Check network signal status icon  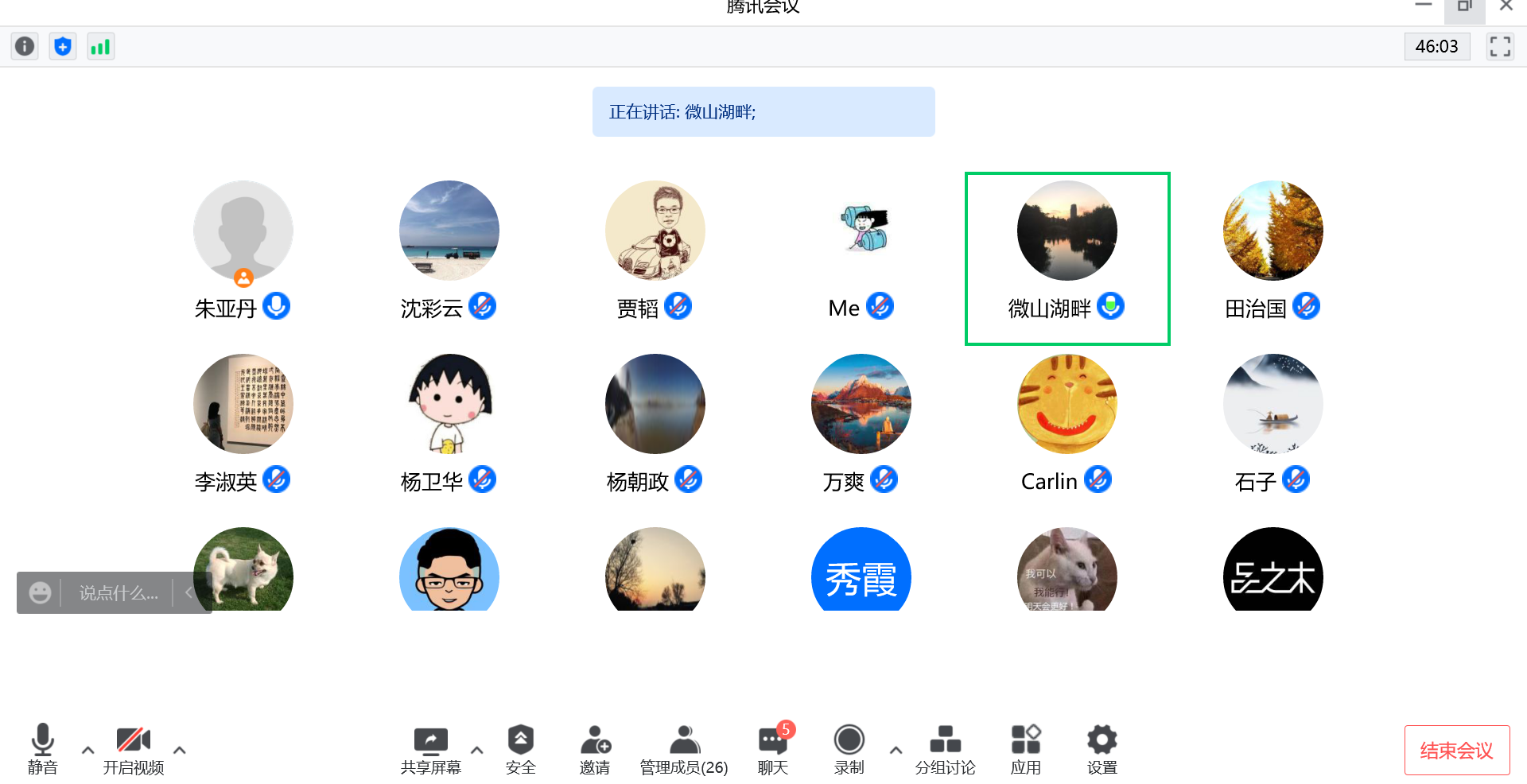pyautogui.click(x=100, y=46)
